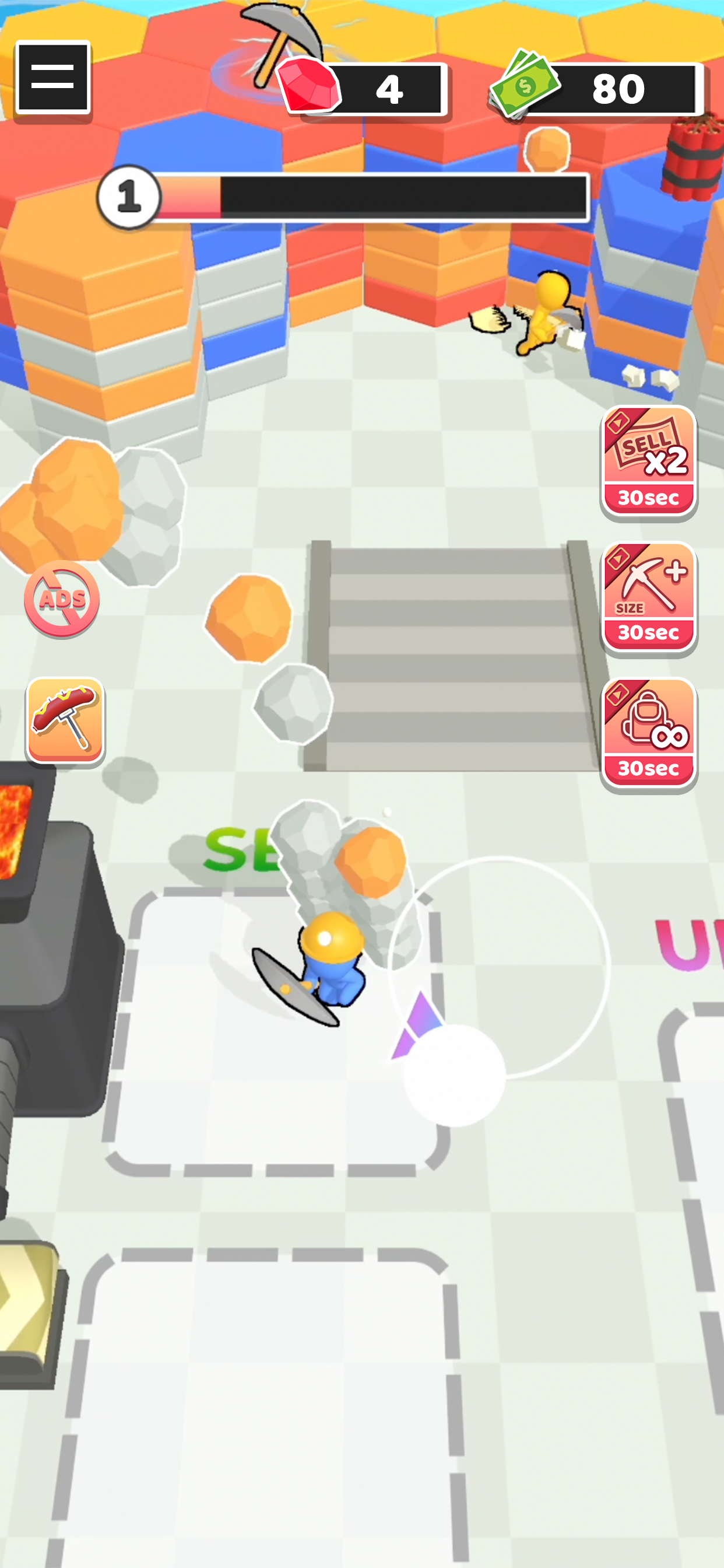The image size is (724, 1568).
Task: Activate the pickaxe size 30sec boost
Action: 648,597
